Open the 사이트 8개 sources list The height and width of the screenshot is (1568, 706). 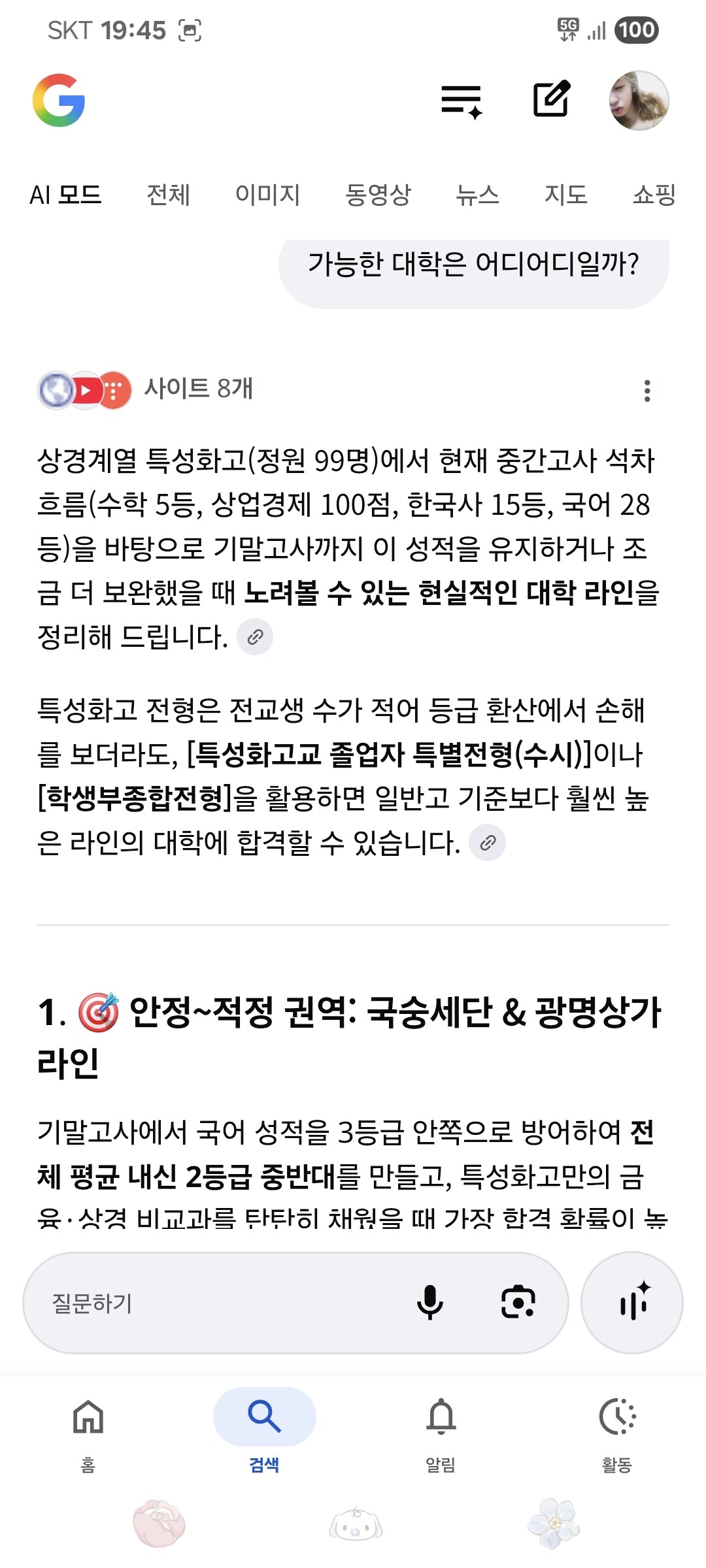pyautogui.click(x=145, y=389)
